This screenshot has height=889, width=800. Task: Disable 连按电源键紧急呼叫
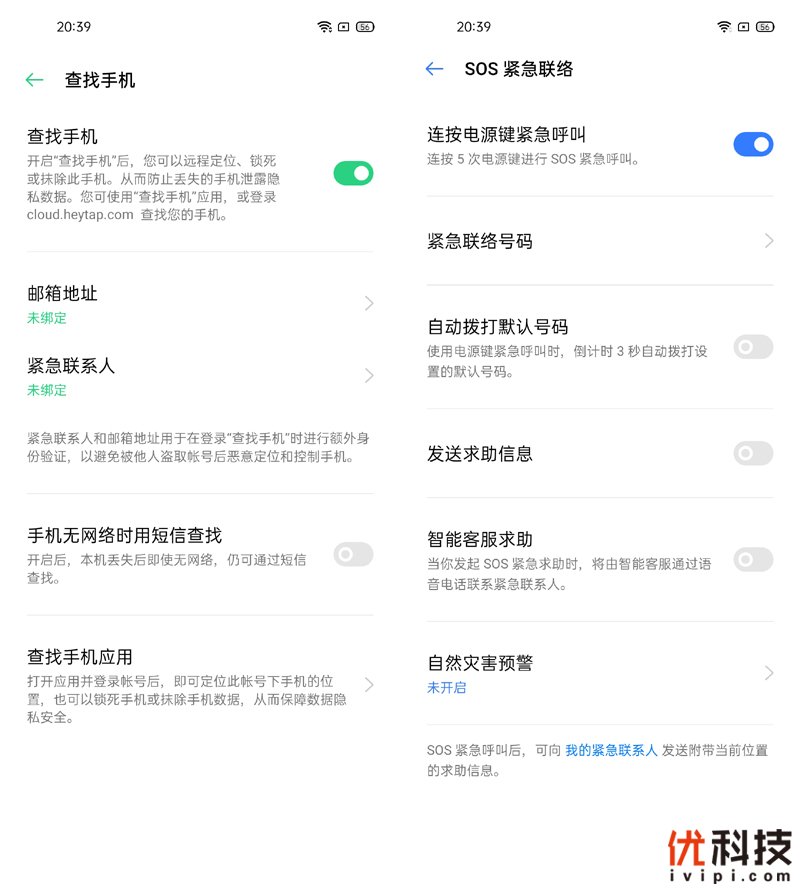753,144
